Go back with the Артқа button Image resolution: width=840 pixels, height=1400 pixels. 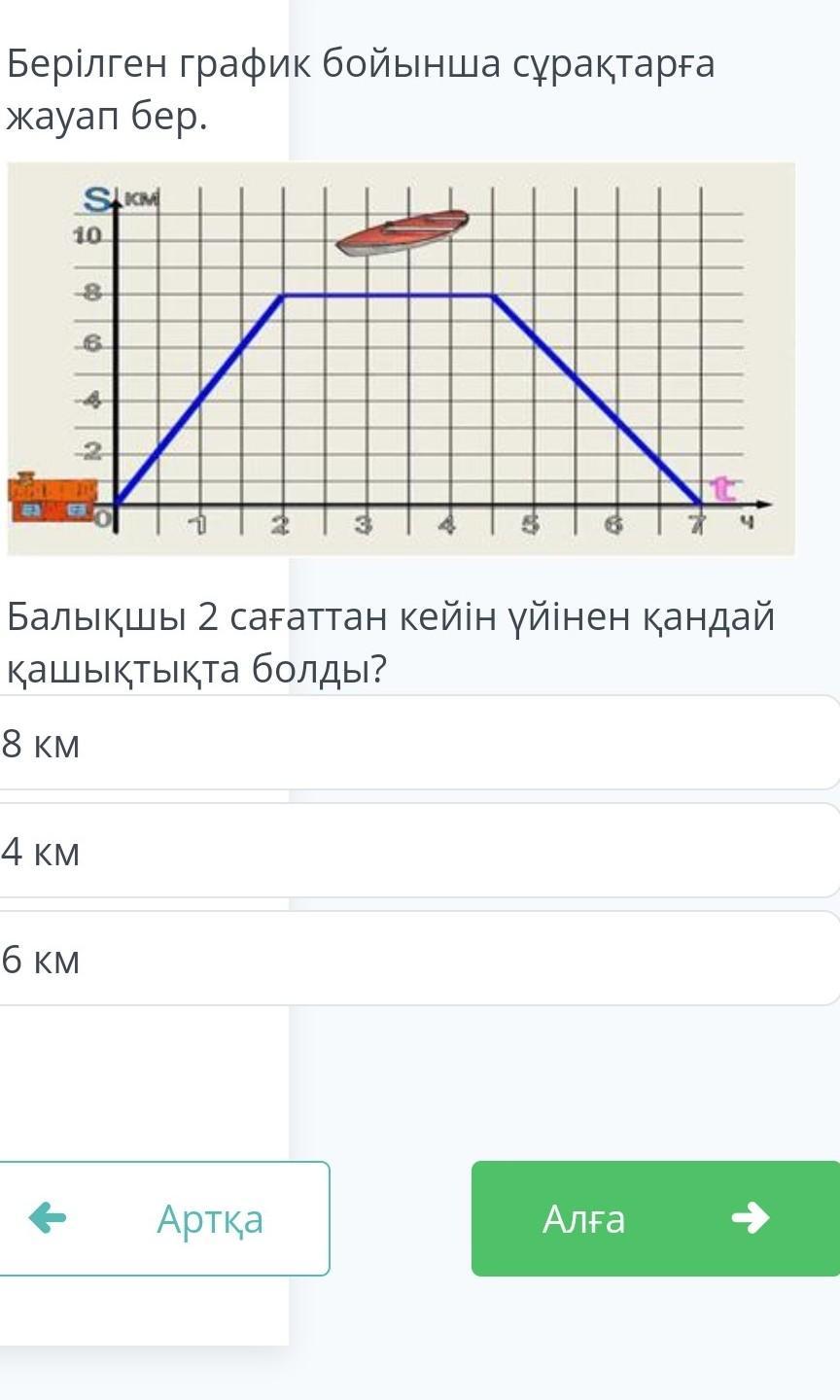[163, 1218]
